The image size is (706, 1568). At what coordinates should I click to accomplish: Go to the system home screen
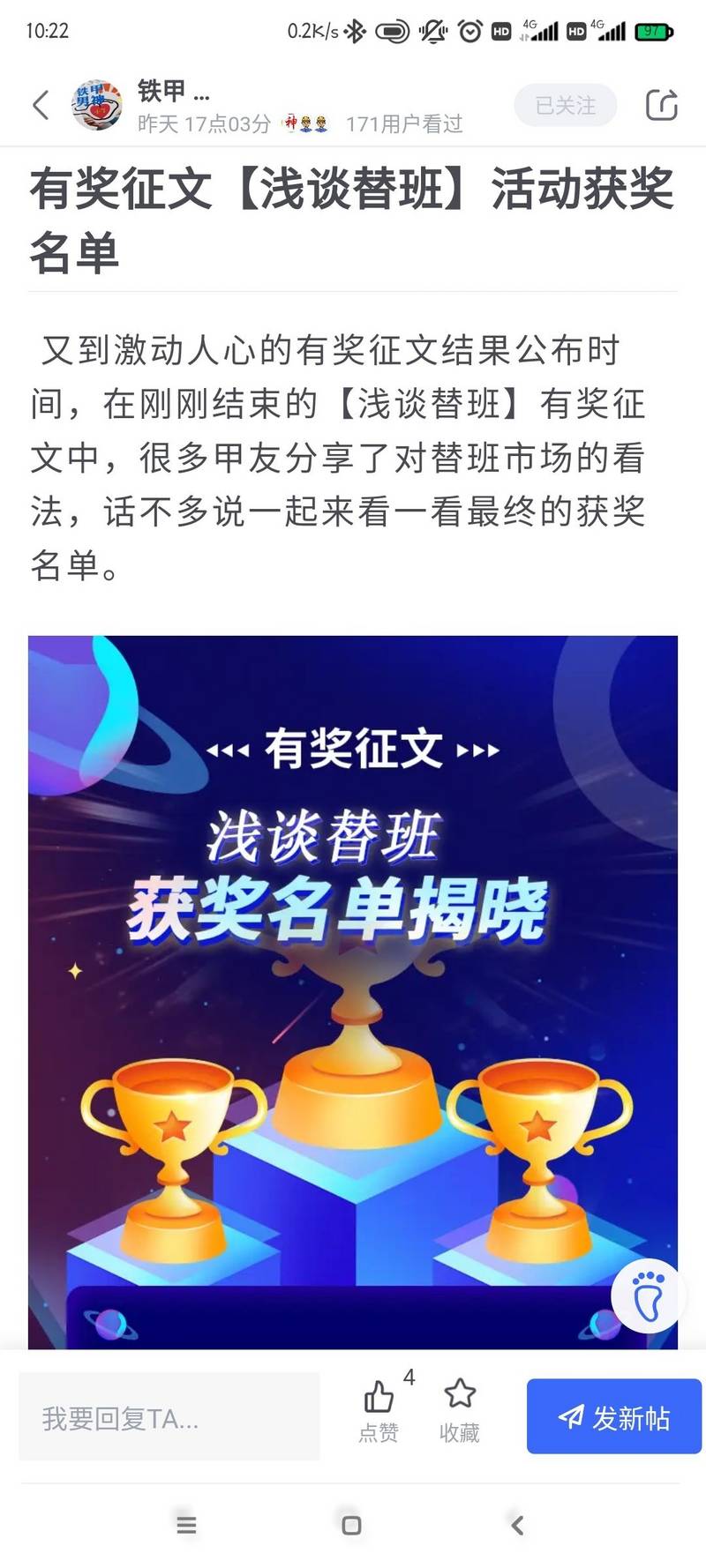[x=351, y=1525]
